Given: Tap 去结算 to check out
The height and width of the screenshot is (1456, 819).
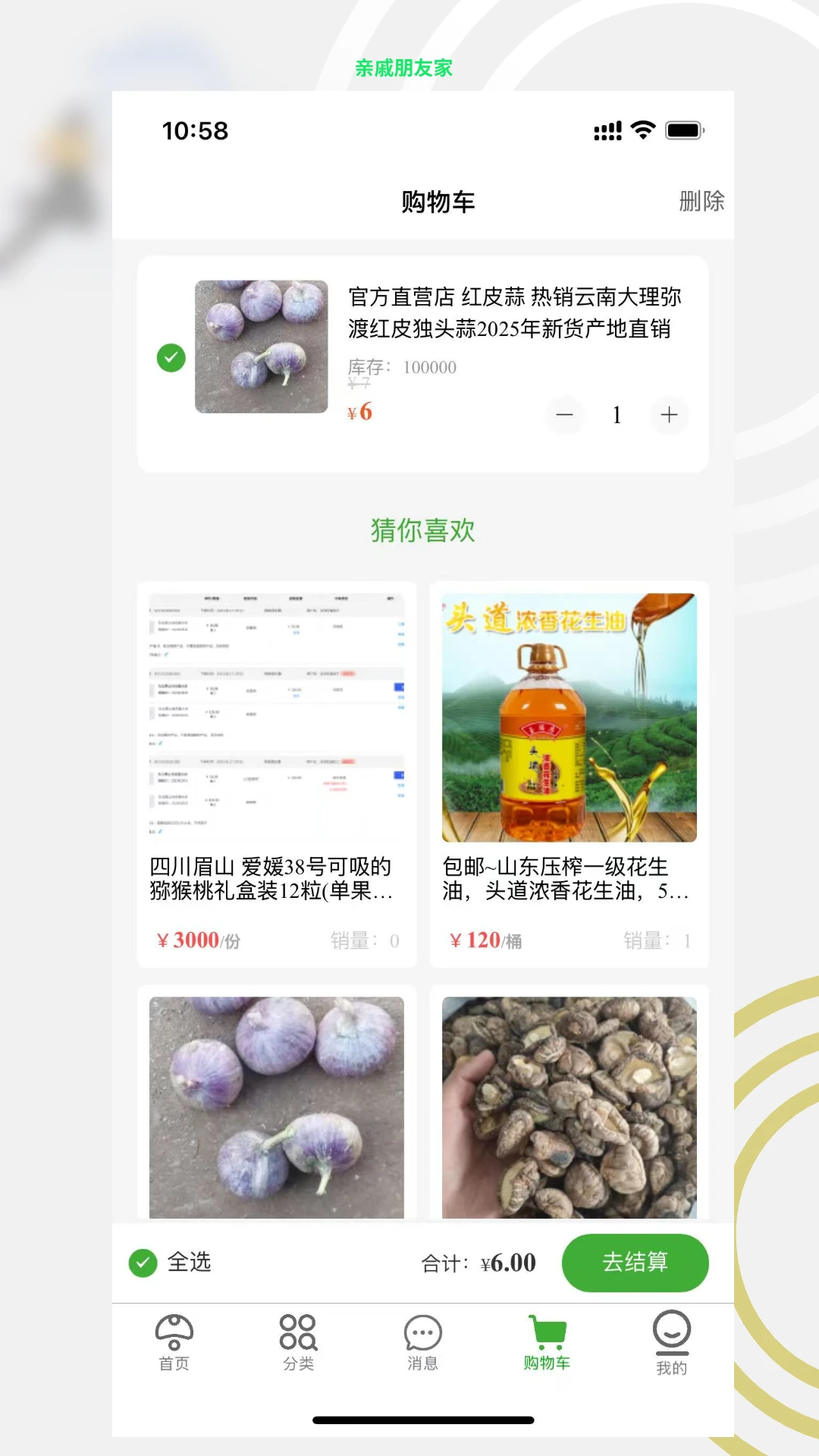Looking at the screenshot, I should coord(635,1263).
